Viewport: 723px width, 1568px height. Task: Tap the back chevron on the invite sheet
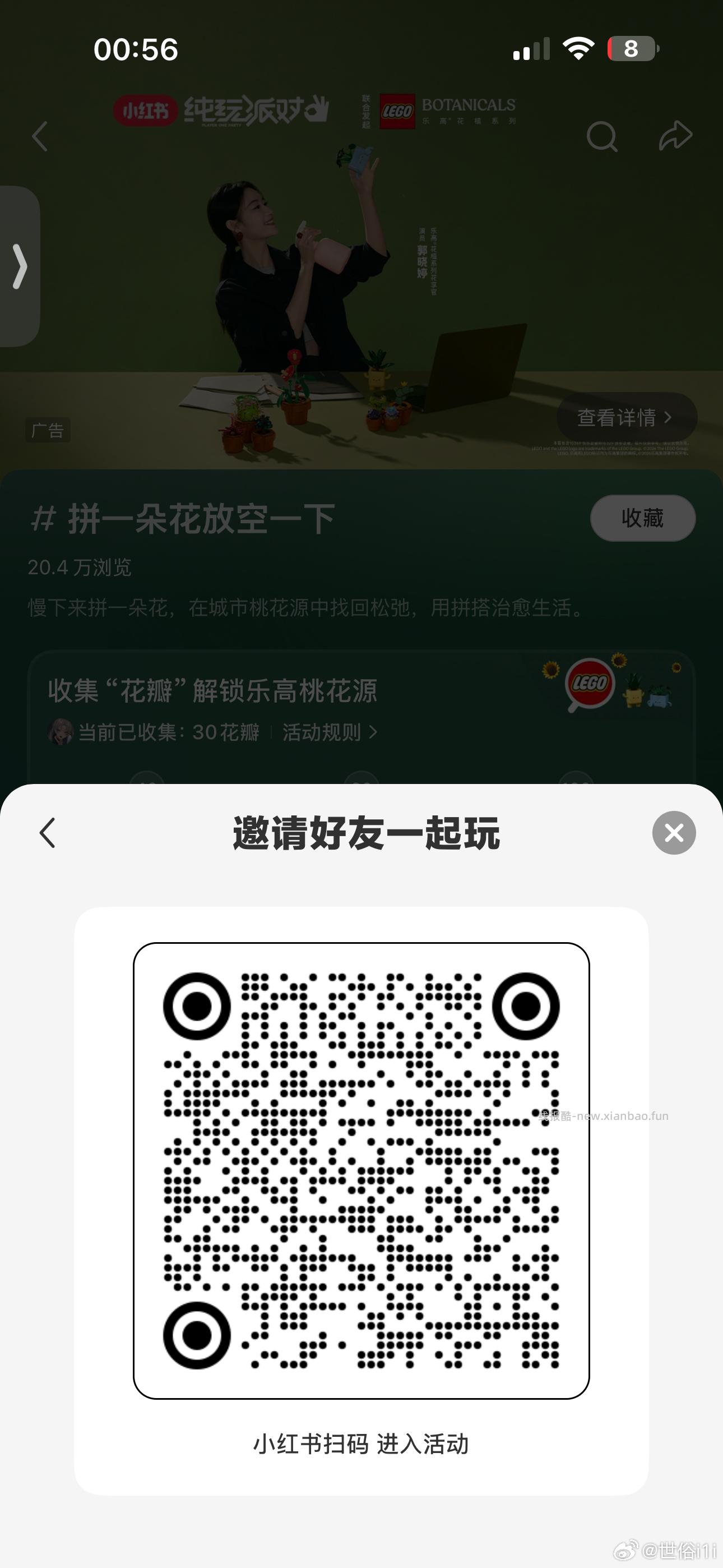(x=48, y=833)
